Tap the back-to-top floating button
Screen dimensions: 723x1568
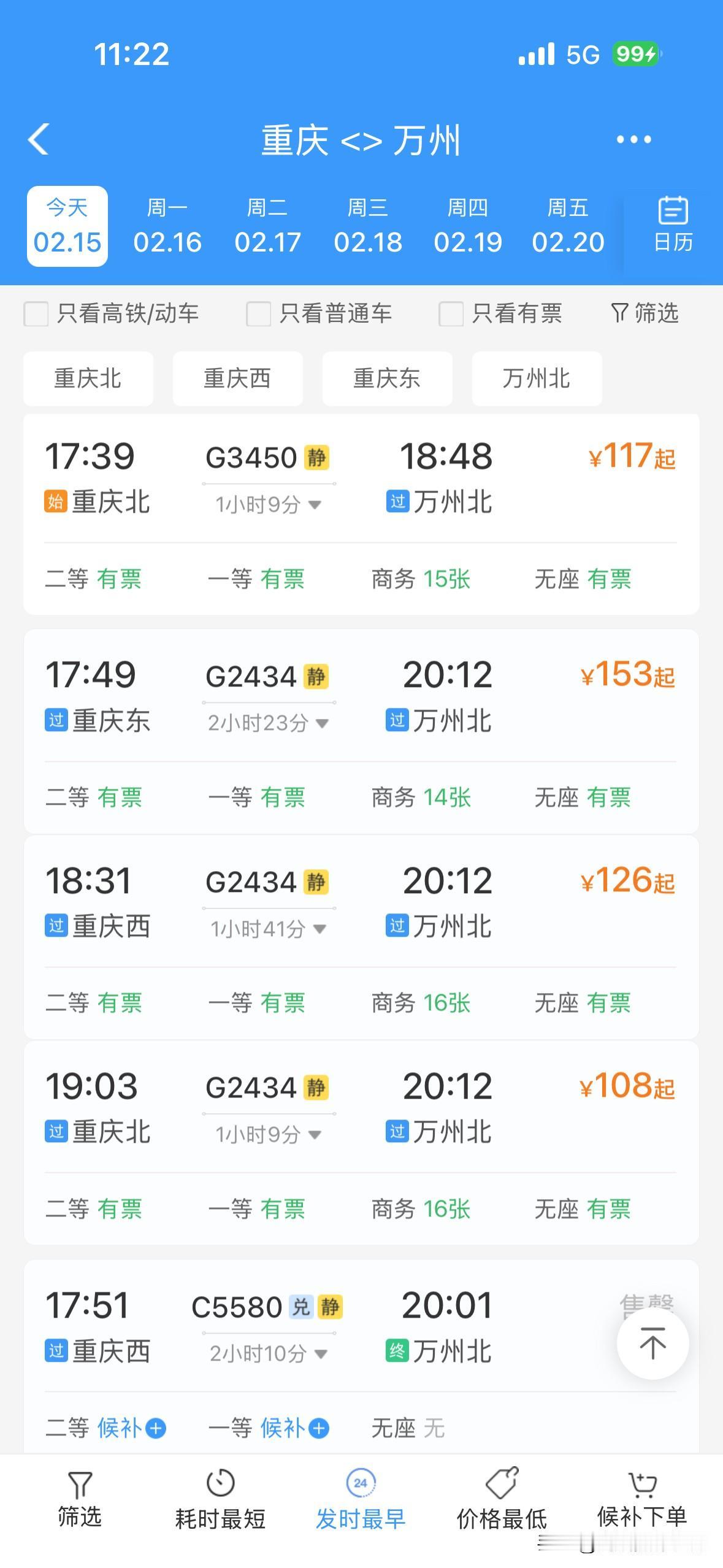tap(654, 1343)
